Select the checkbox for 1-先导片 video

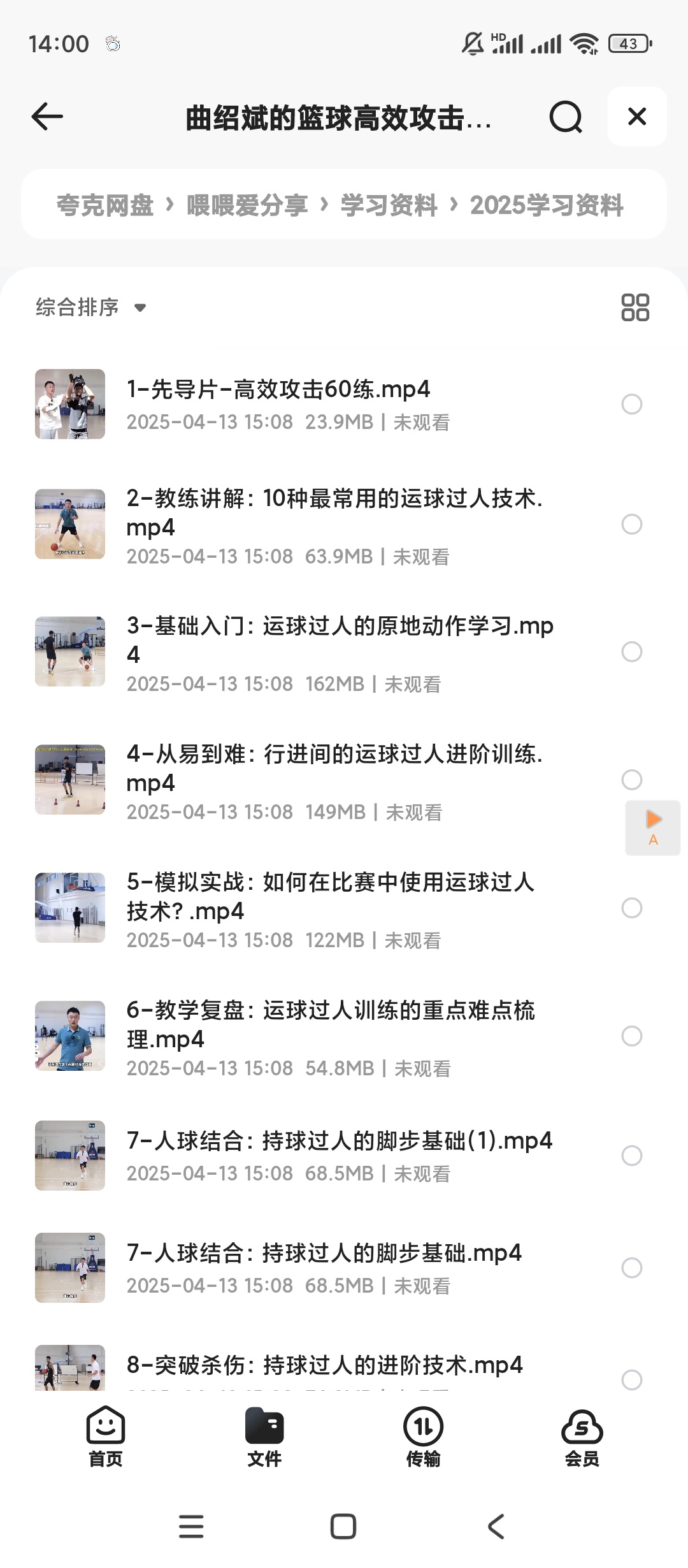tap(631, 403)
